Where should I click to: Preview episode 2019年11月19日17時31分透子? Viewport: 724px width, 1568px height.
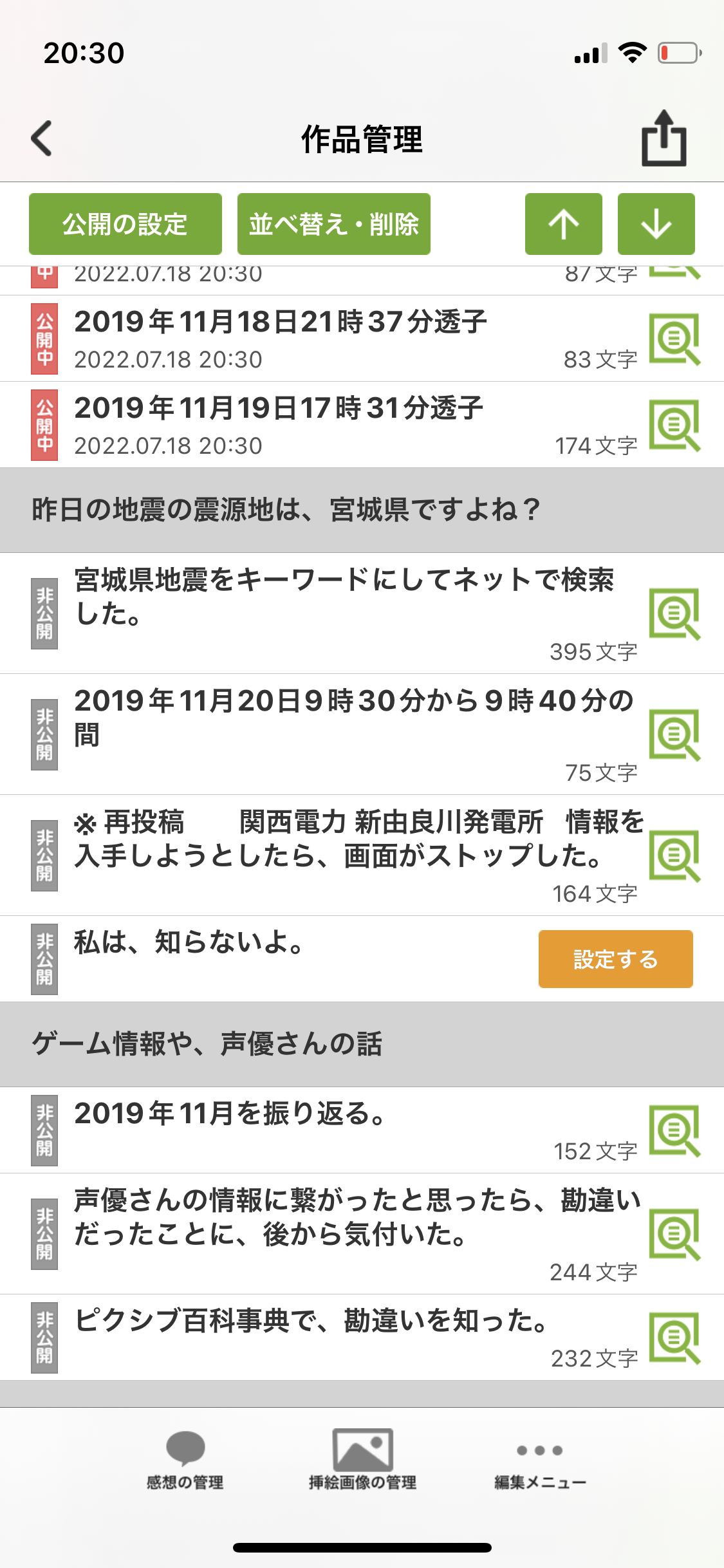click(674, 425)
